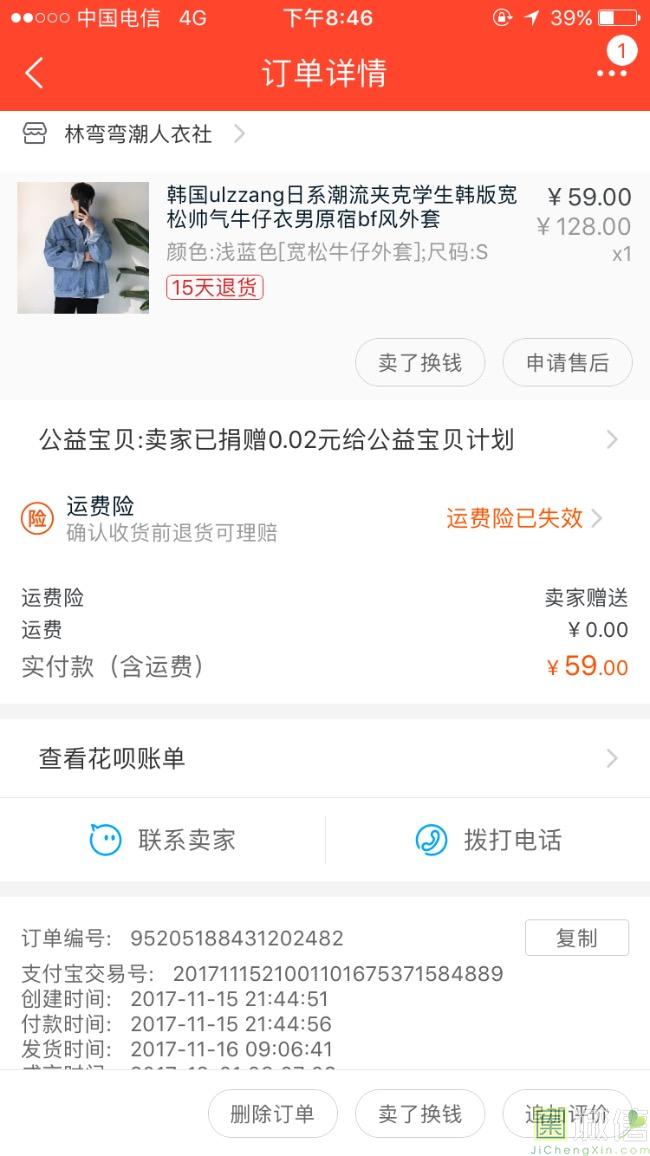Open the 林弯弯潮人衣社 store page
This screenshot has width=650, height=1156.
[139, 134]
